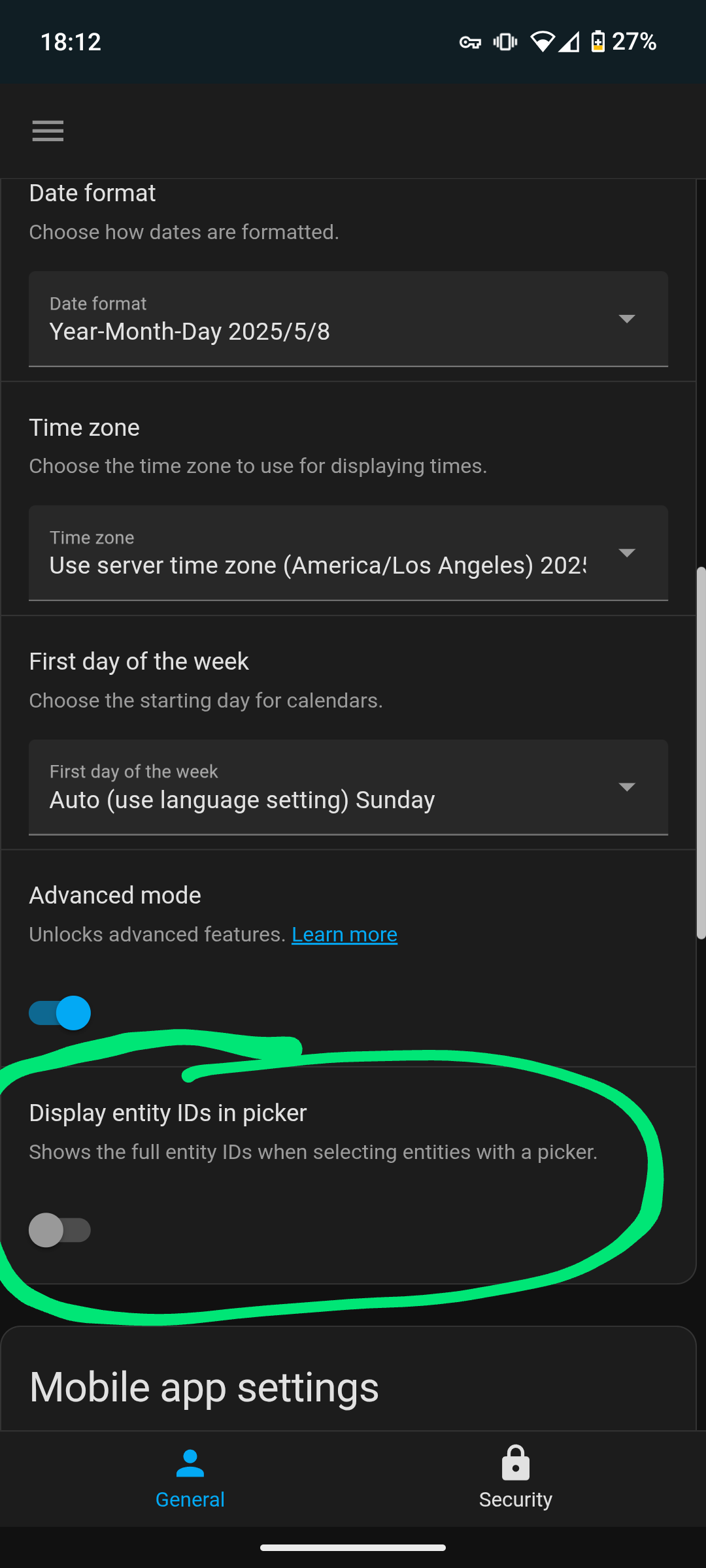The width and height of the screenshot is (706, 1568).
Task: Open the Time zone dropdown
Action: point(348,553)
